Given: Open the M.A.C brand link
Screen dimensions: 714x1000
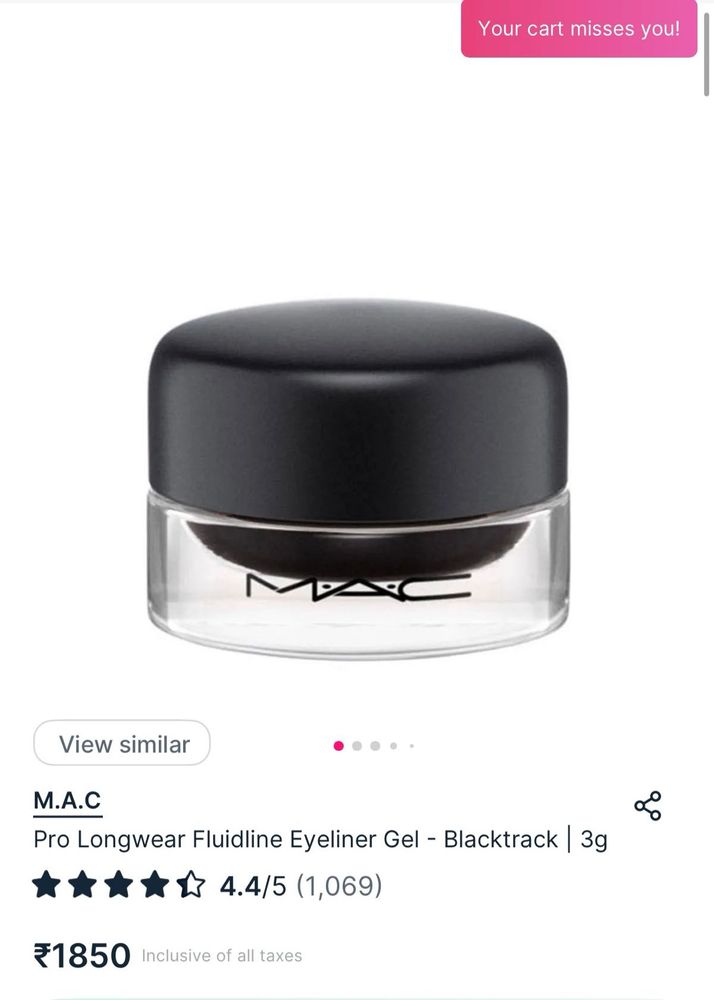Looking at the screenshot, I should point(67,801).
